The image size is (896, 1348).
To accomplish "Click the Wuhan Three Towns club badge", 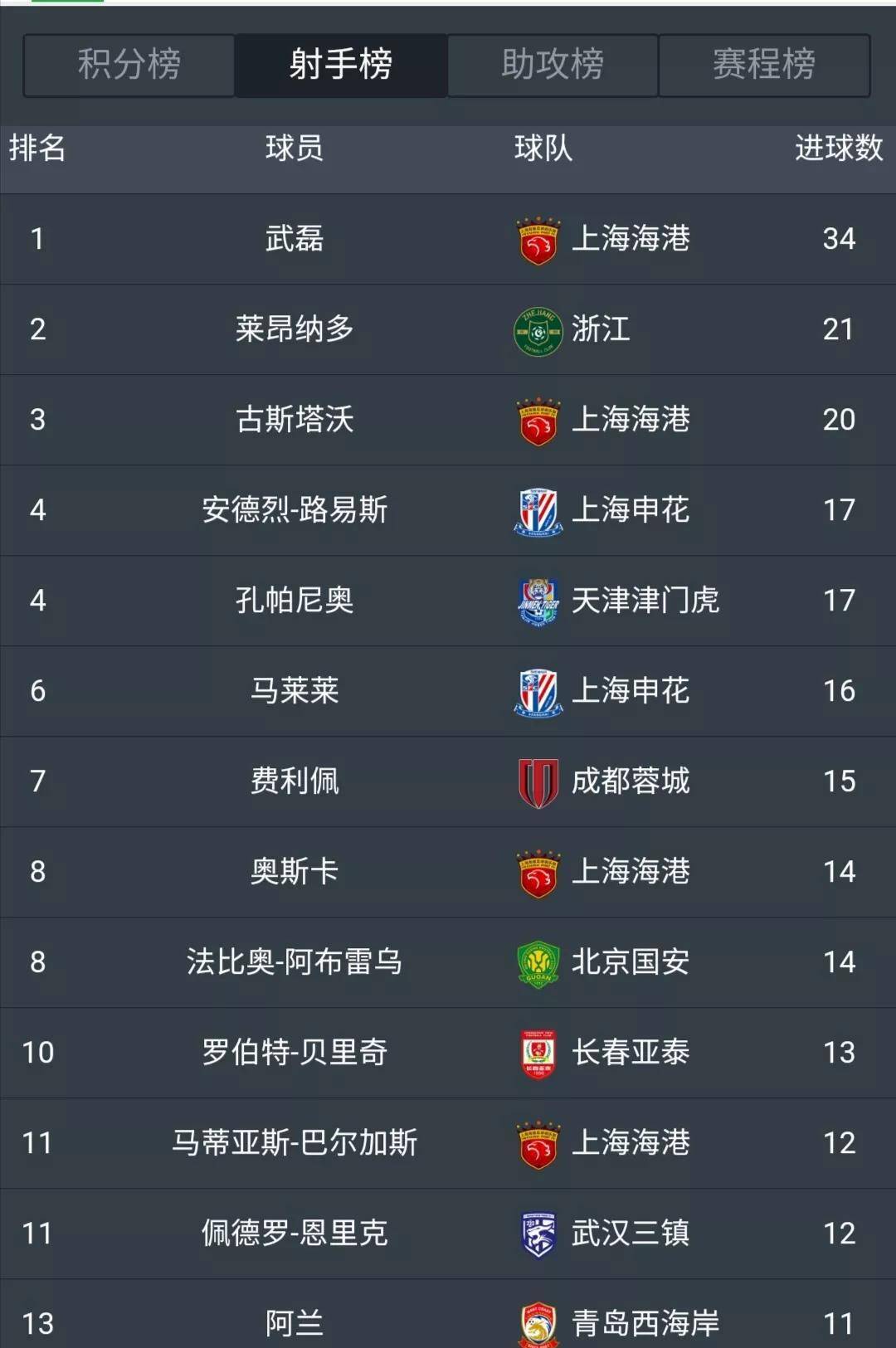I will tap(539, 1233).
